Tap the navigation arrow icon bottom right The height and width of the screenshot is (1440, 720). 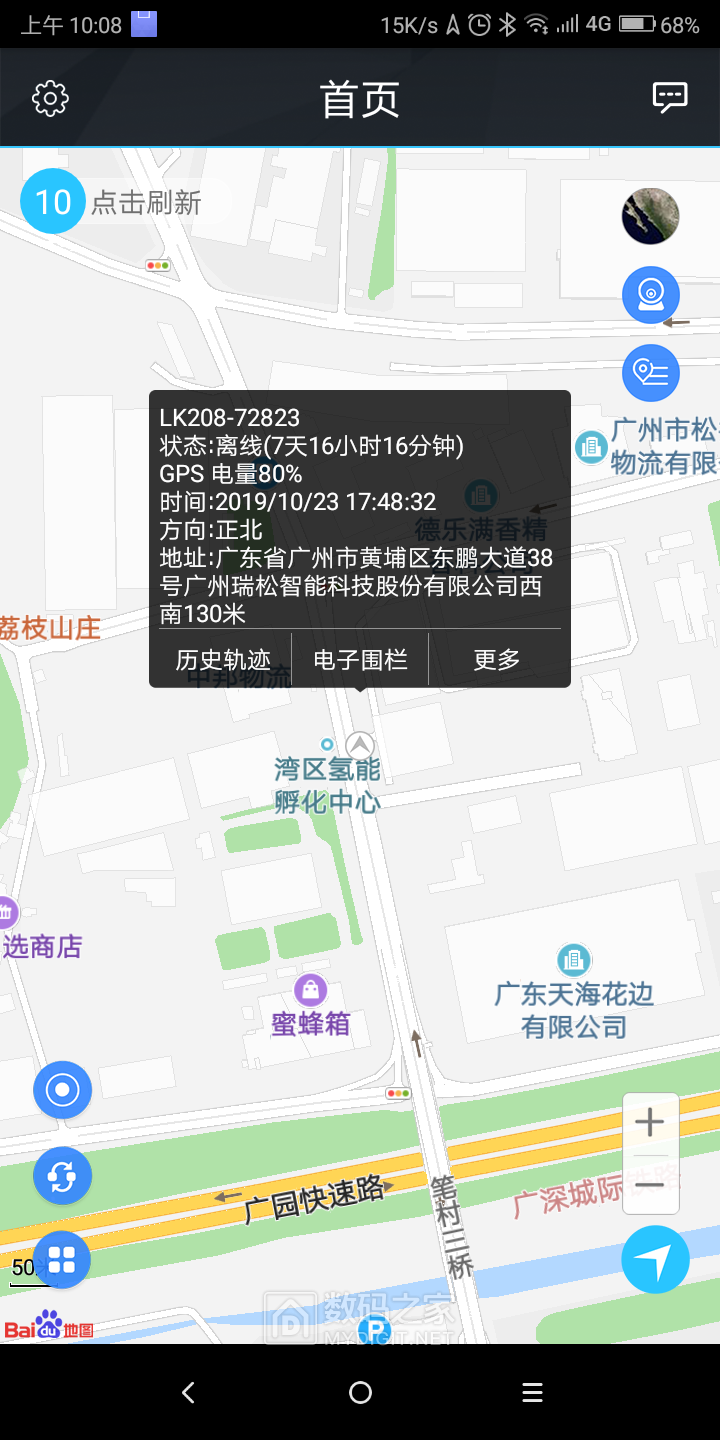pyautogui.click(x=655, y=1259)
